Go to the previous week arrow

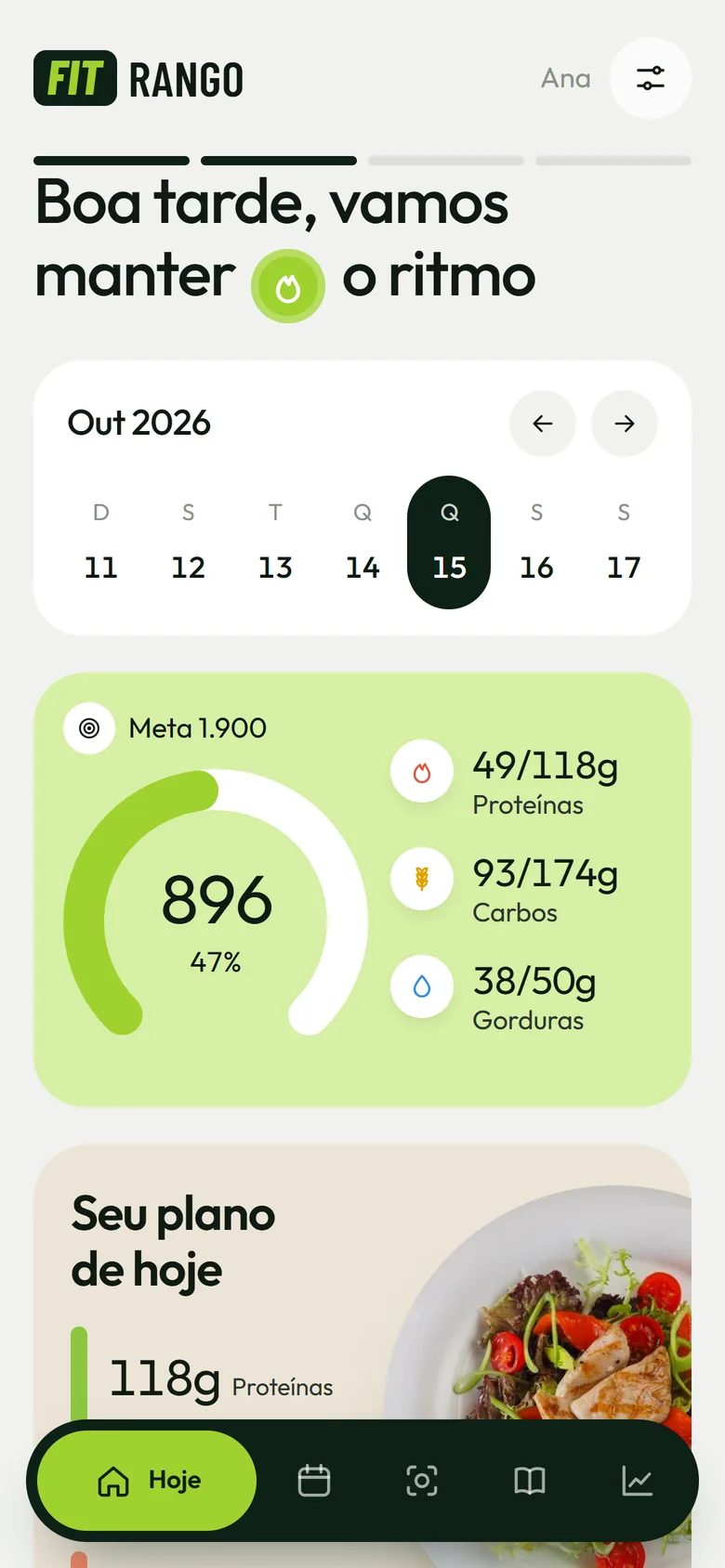coord(543,424)
